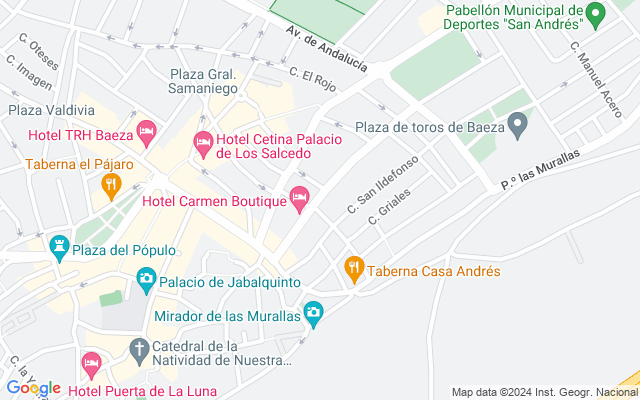The height and width of the screenshot is (400, 640).
Task: Select the Hotel TRH Baeza pin
Action: point(147,134)
